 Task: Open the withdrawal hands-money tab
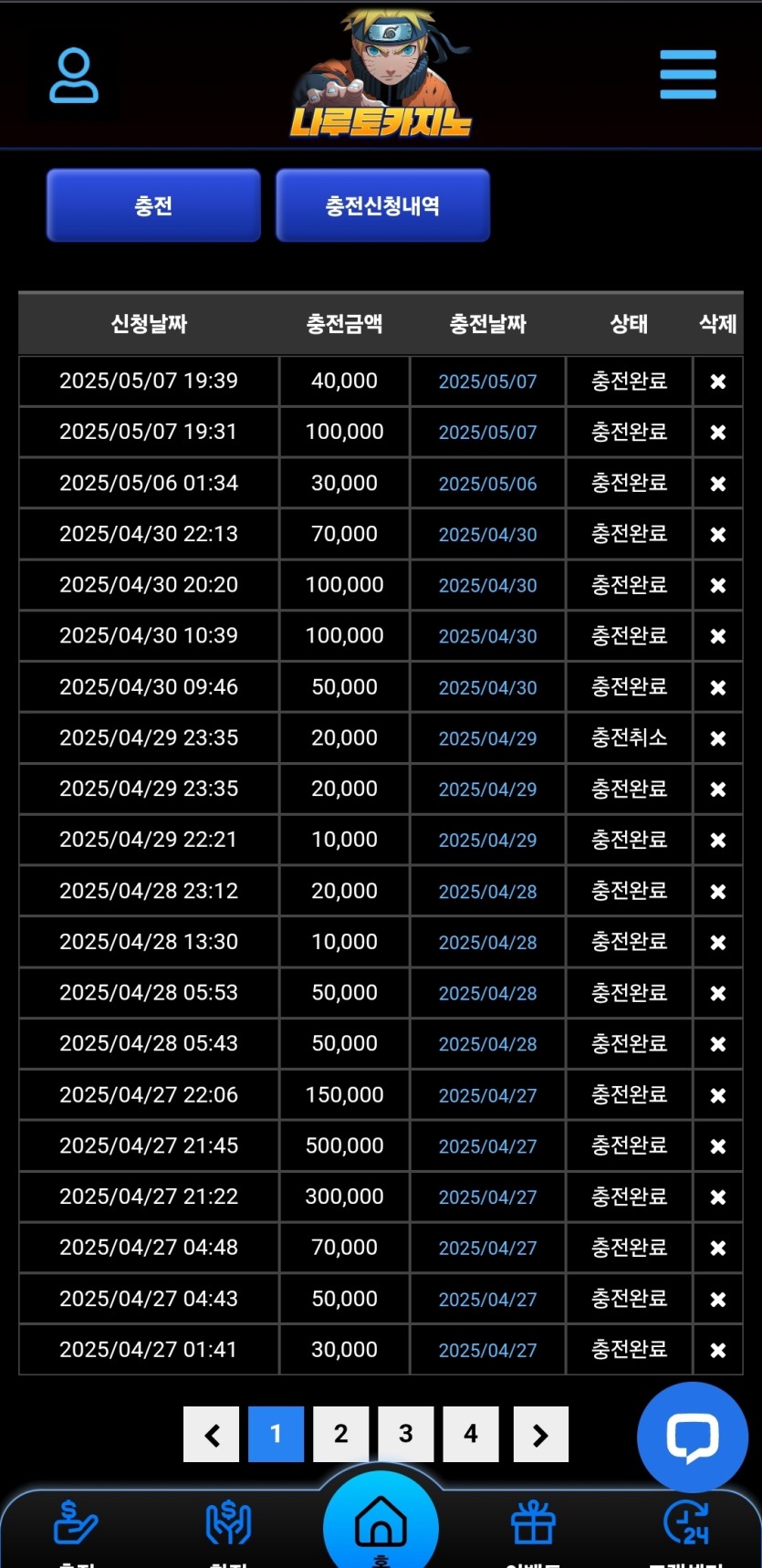[228, 1524]
